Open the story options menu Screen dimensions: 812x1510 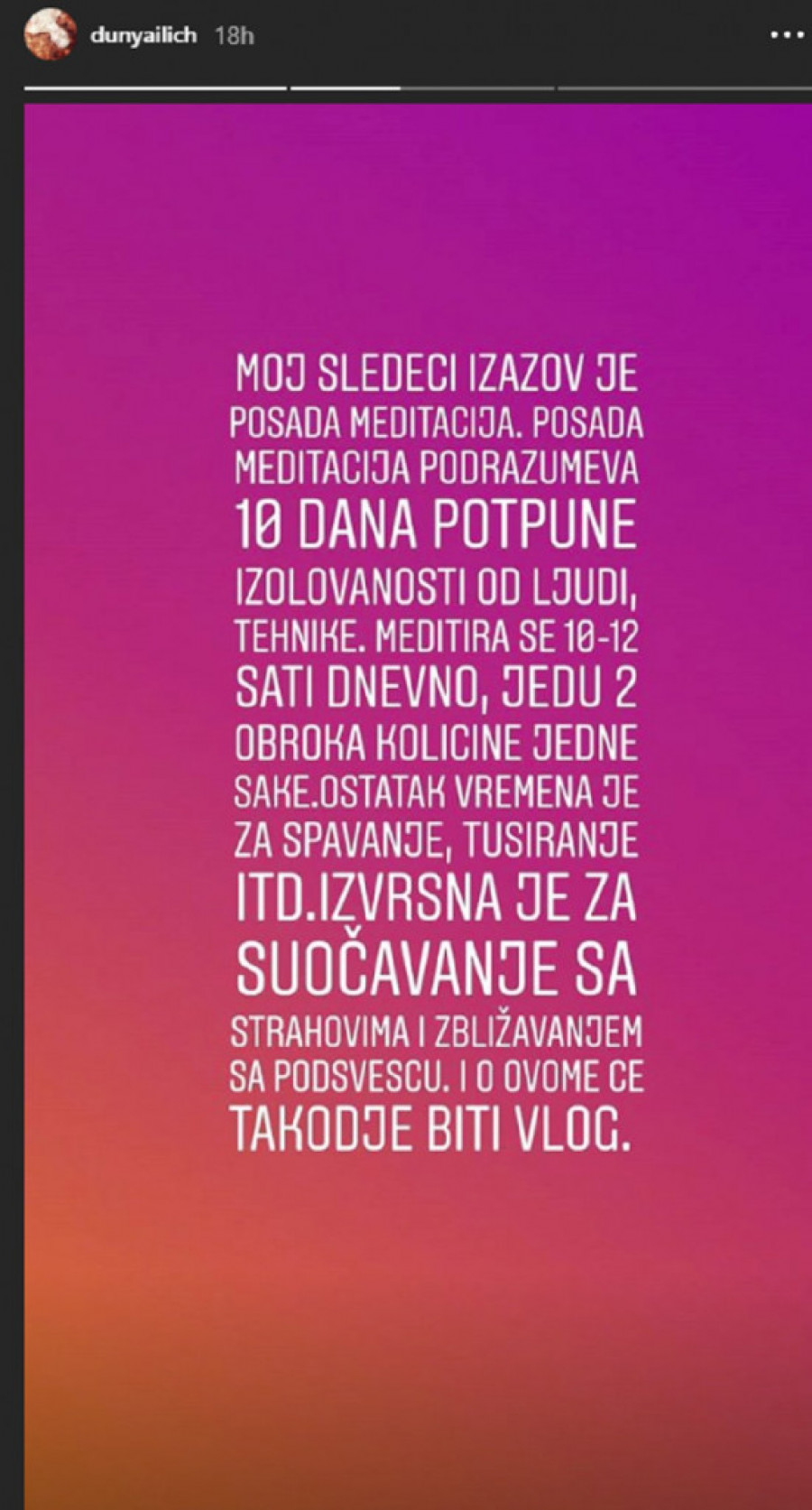[789, 35]
